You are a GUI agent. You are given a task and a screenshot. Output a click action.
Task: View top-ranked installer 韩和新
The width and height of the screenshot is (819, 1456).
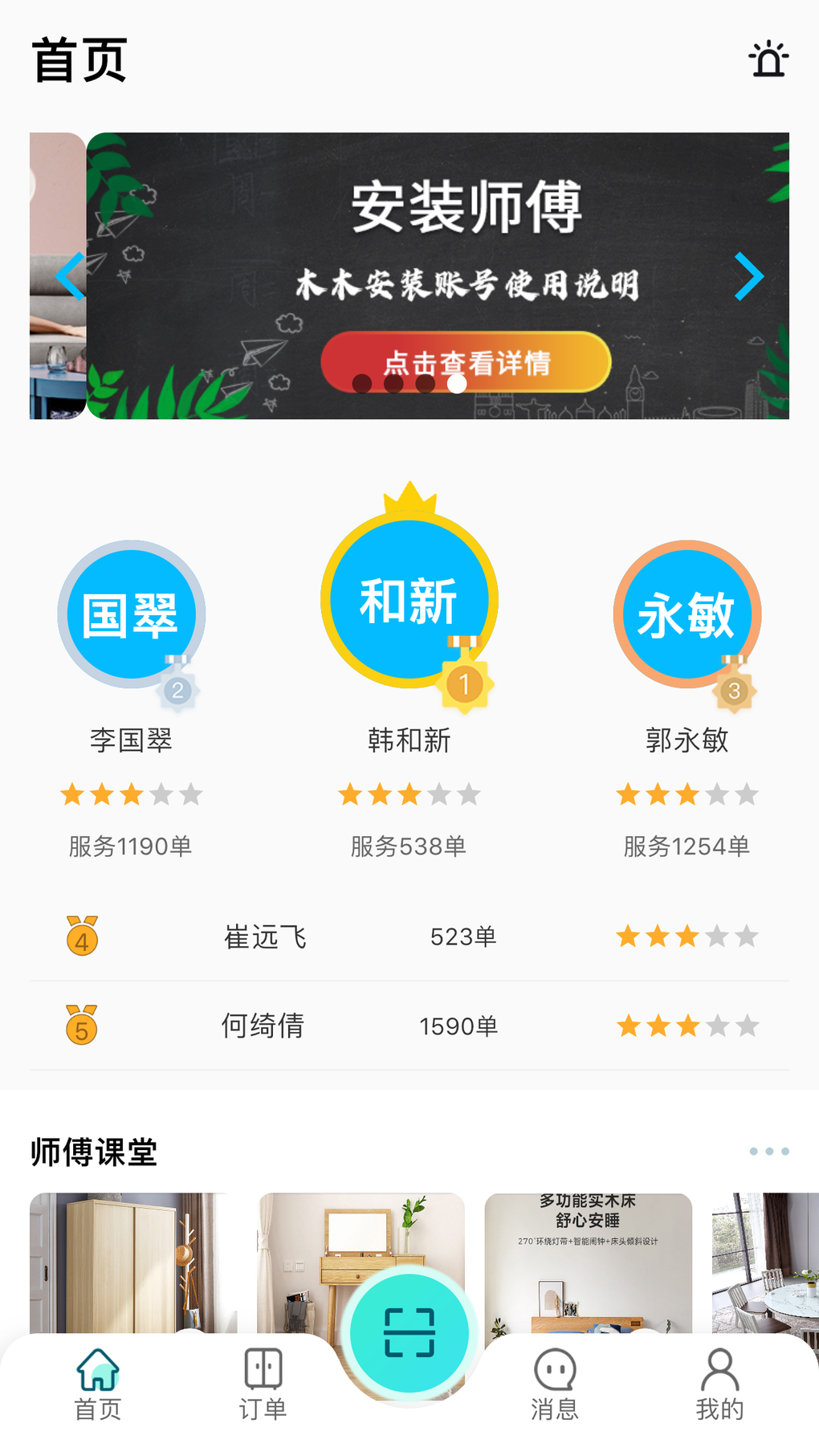point(409,601)
